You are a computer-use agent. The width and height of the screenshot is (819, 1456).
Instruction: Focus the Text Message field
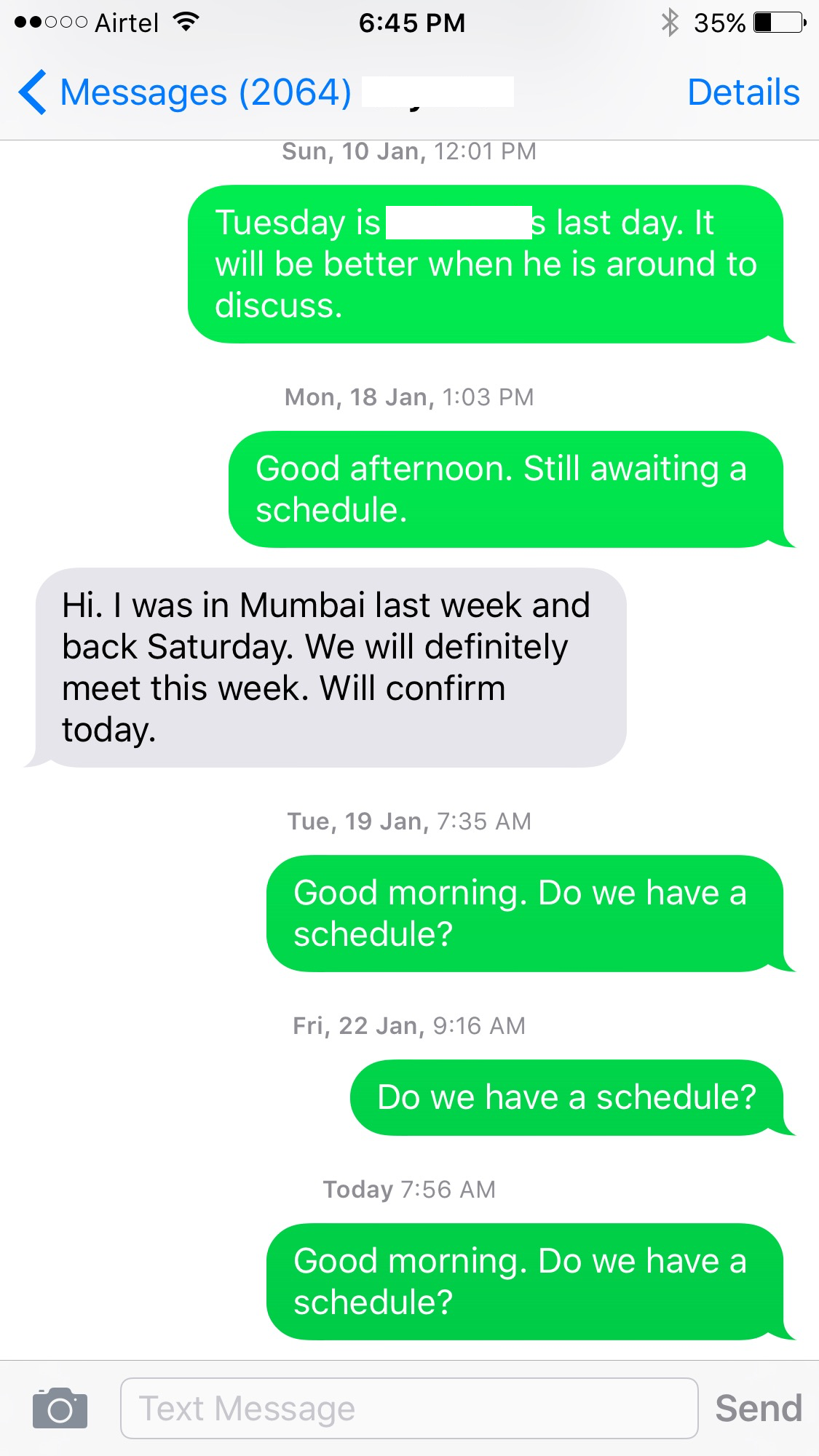pos(409,1408)
